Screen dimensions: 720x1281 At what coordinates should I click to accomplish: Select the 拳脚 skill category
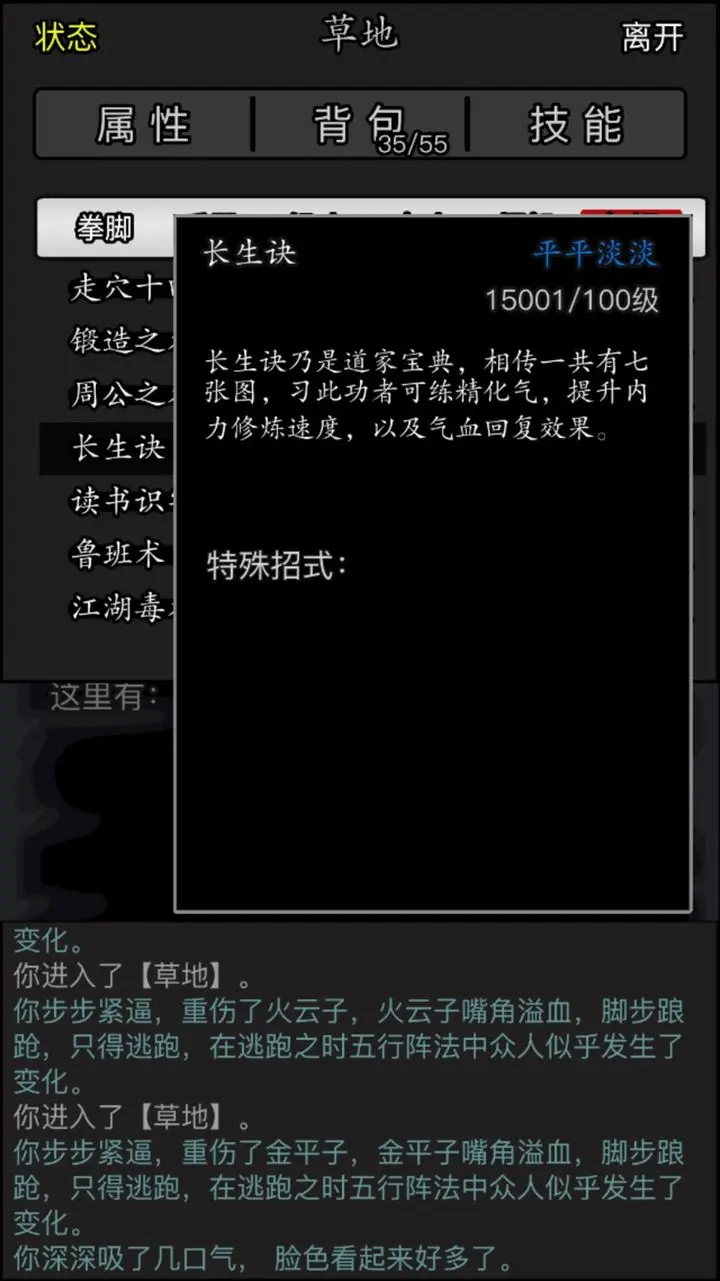104,228
